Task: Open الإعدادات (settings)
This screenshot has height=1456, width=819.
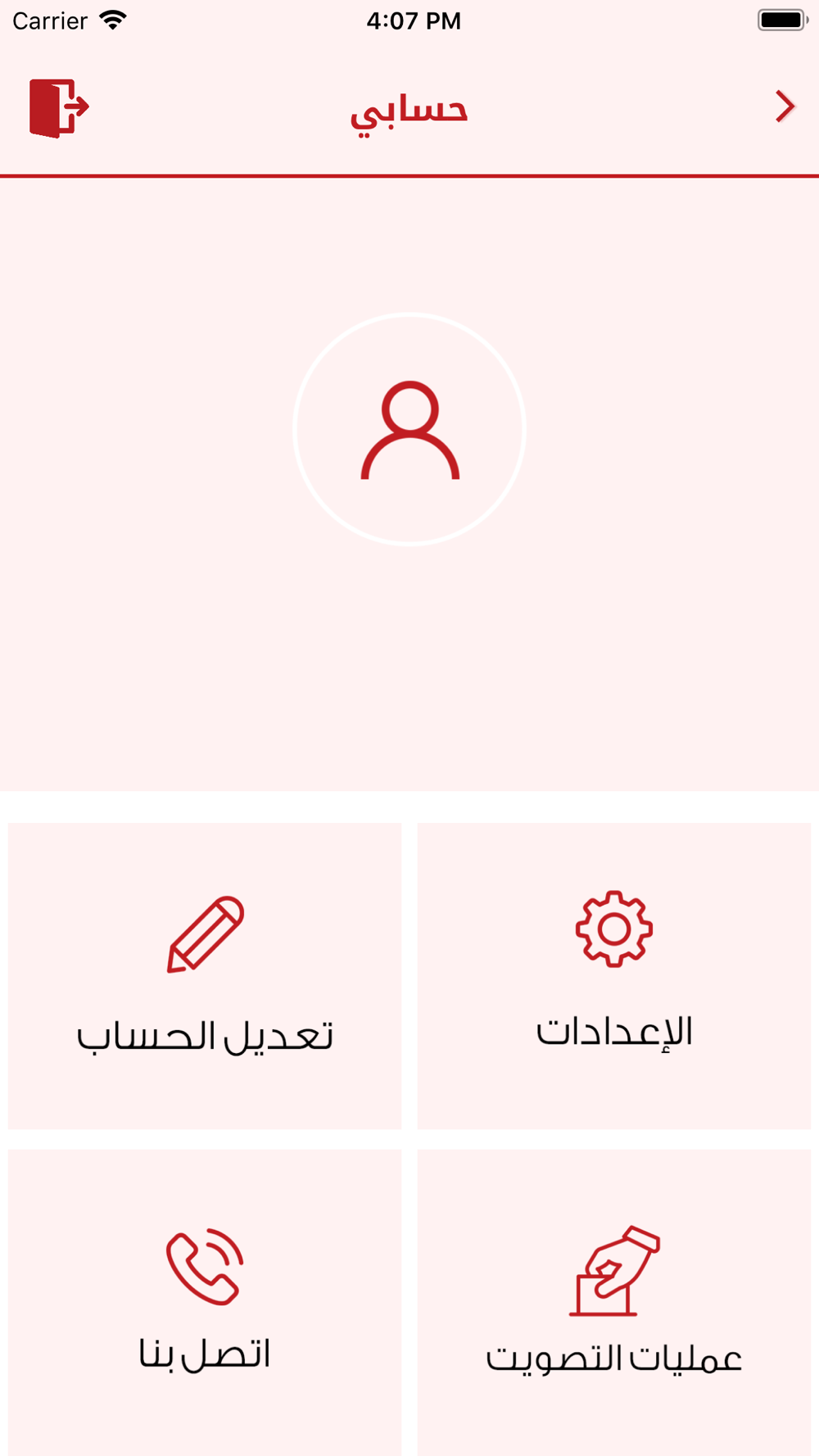Action: pyautogui.click(x=614, y=975)
